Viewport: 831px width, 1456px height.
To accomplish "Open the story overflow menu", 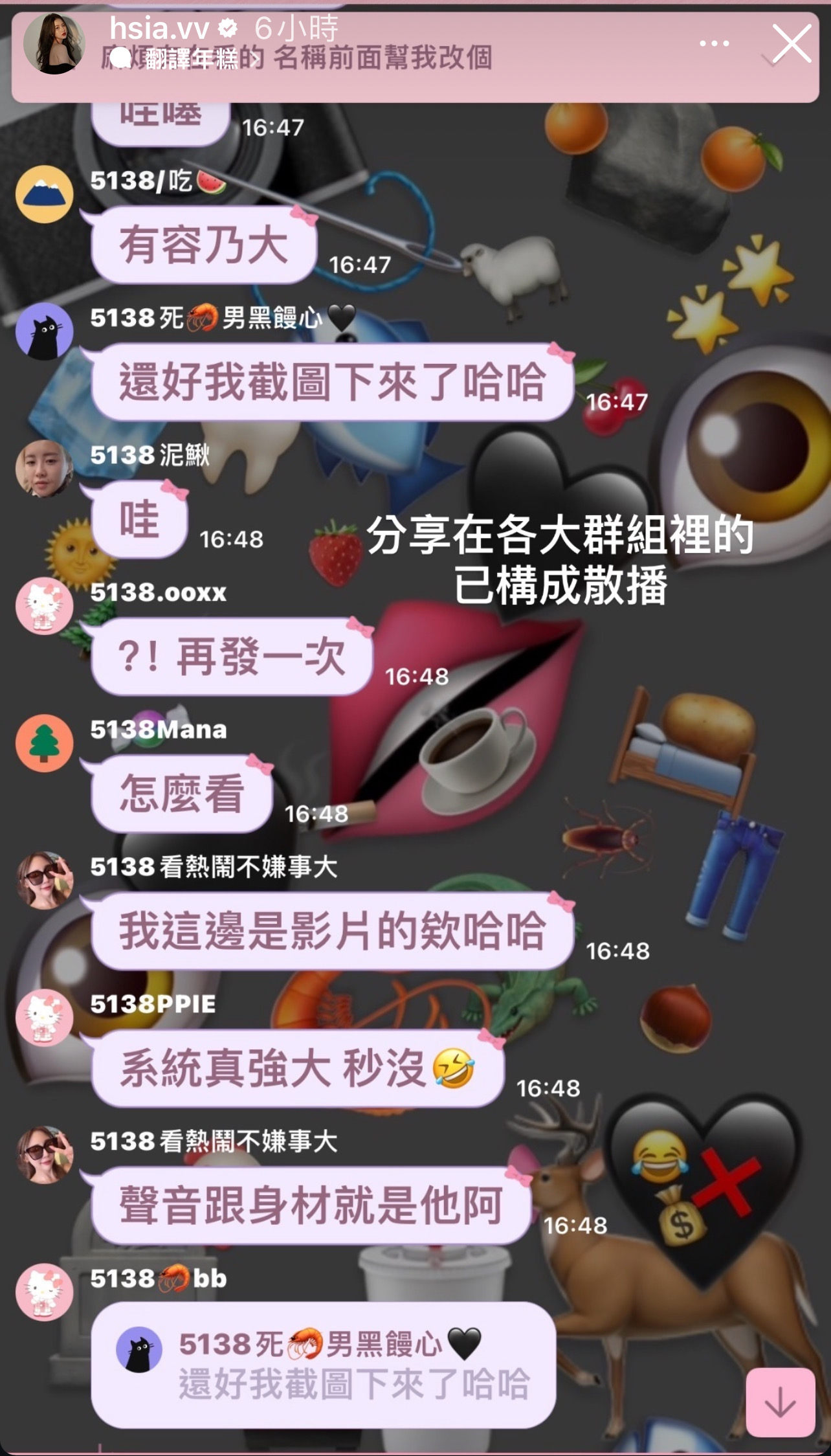I will (x=715, y=44).
